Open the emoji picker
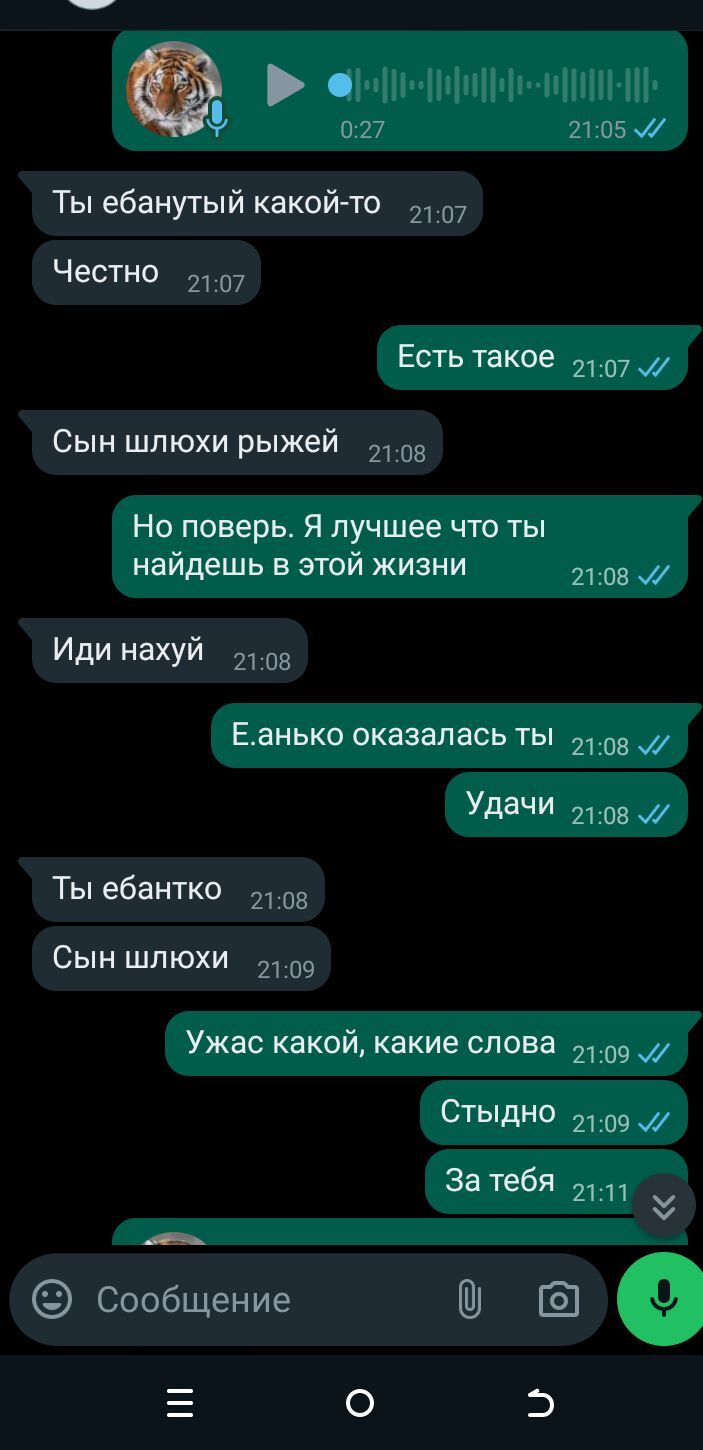The width and height of the screenshot is (703, 1450). (x=52, y=1299)
